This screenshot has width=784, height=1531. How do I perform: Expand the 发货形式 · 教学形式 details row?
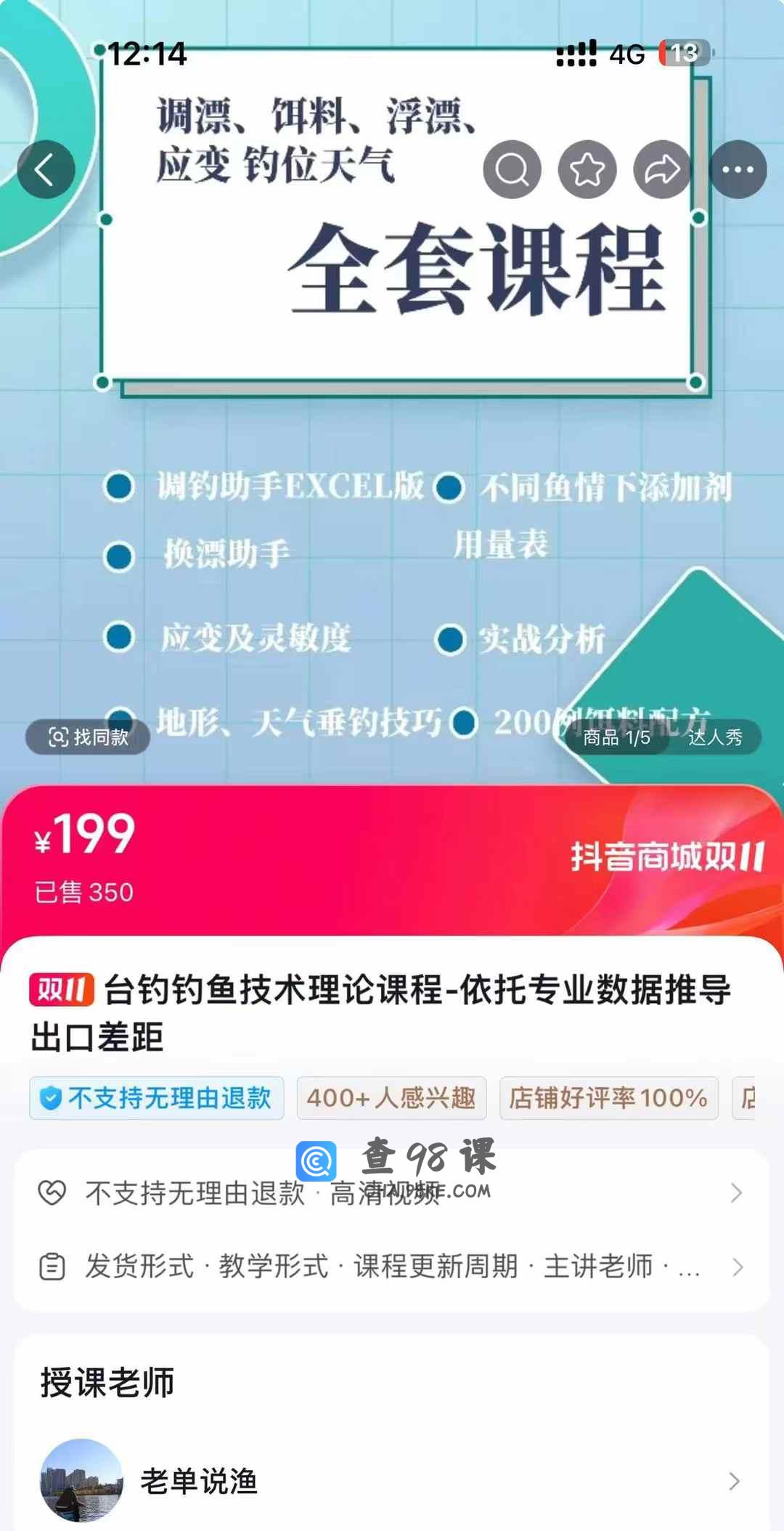(x=392, y=1267)
